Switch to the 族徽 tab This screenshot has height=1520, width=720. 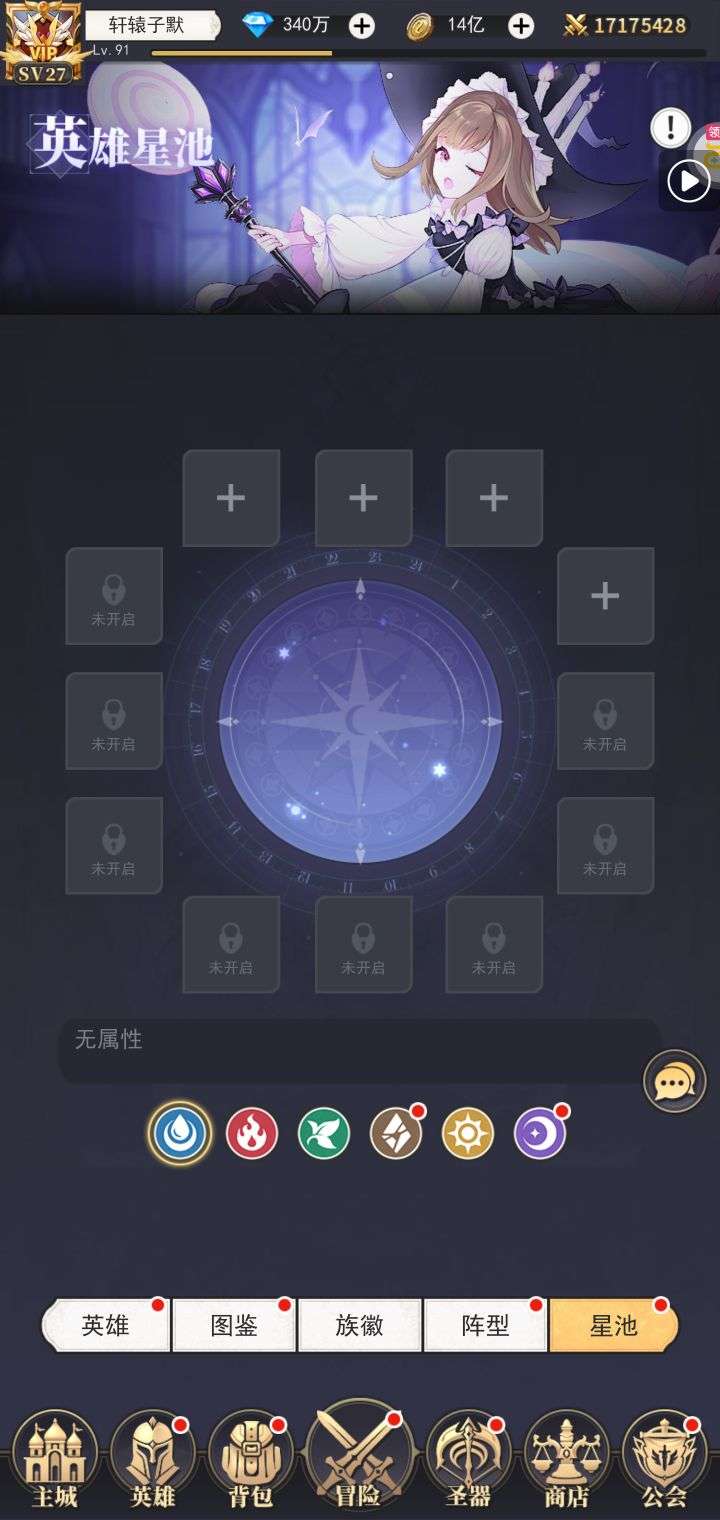[360, 1326]
